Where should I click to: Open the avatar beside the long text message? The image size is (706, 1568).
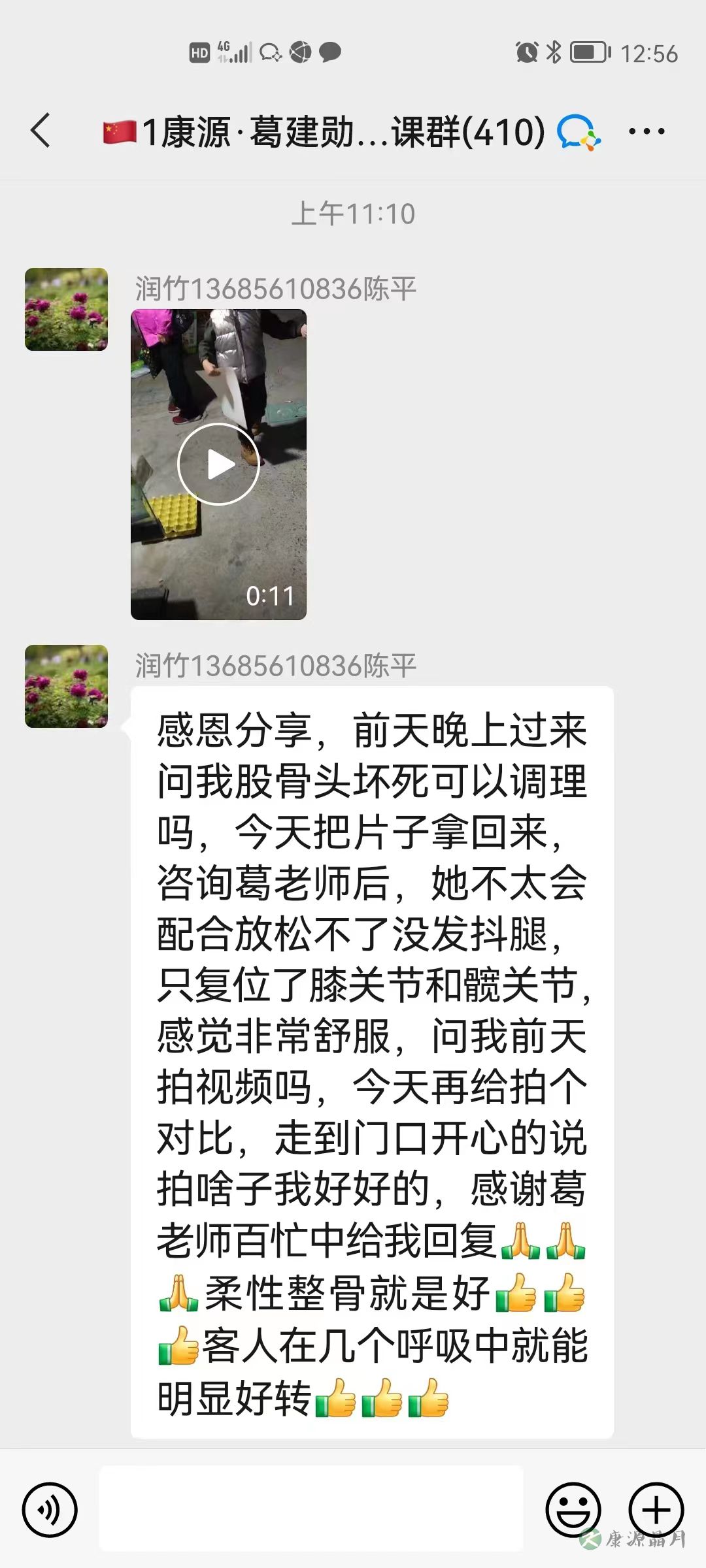66,686
